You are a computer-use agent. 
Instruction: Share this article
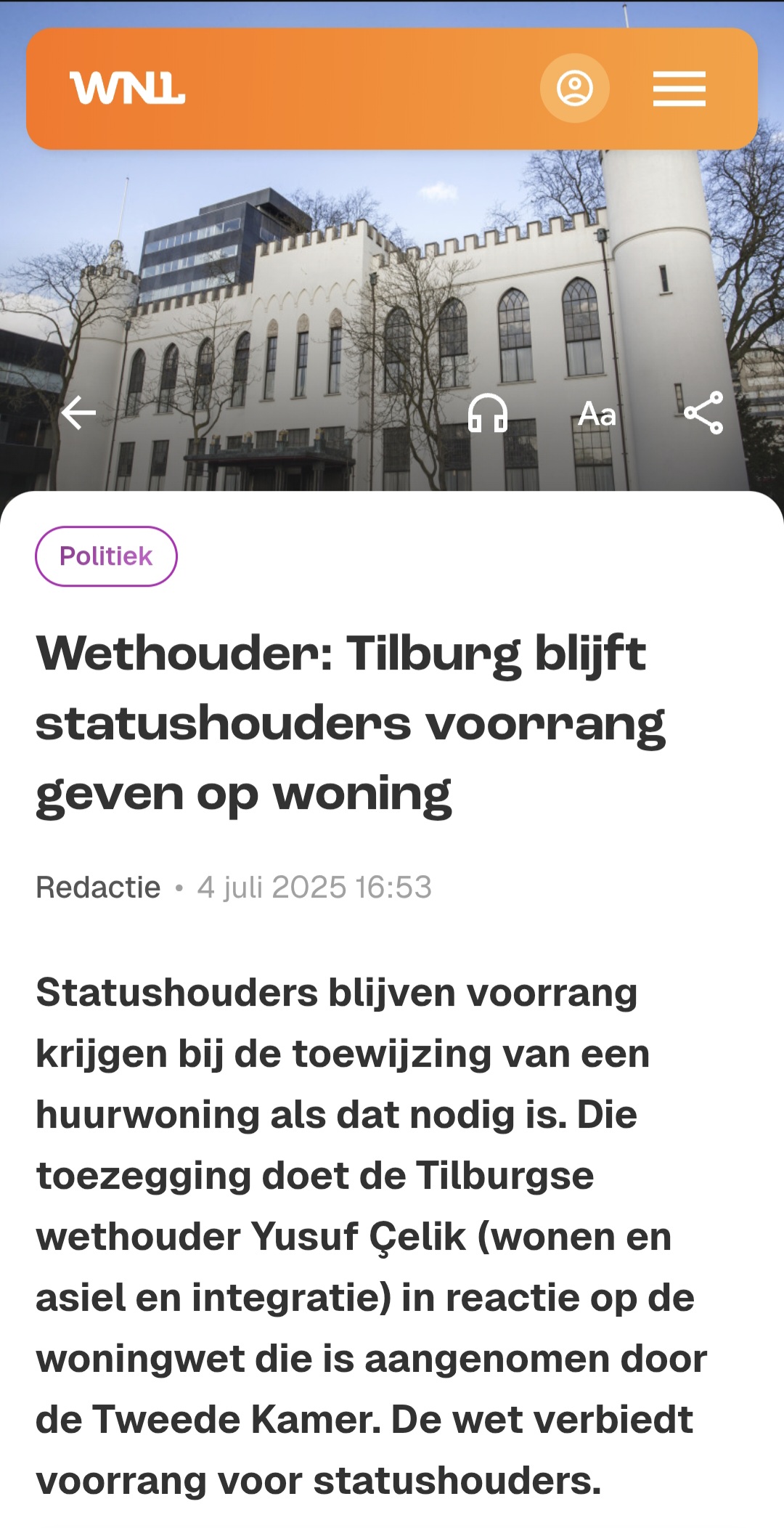point(704,413)
